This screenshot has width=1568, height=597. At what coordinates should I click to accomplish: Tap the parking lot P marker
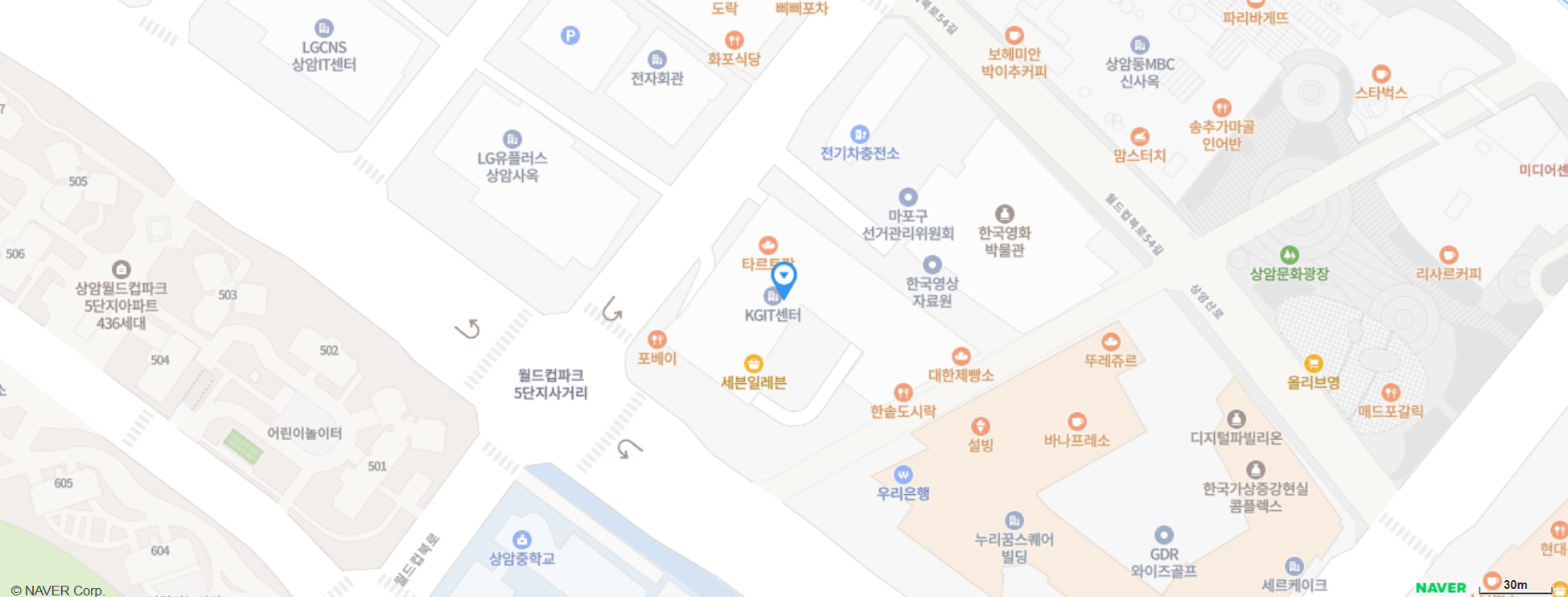[x=570, y=35]
